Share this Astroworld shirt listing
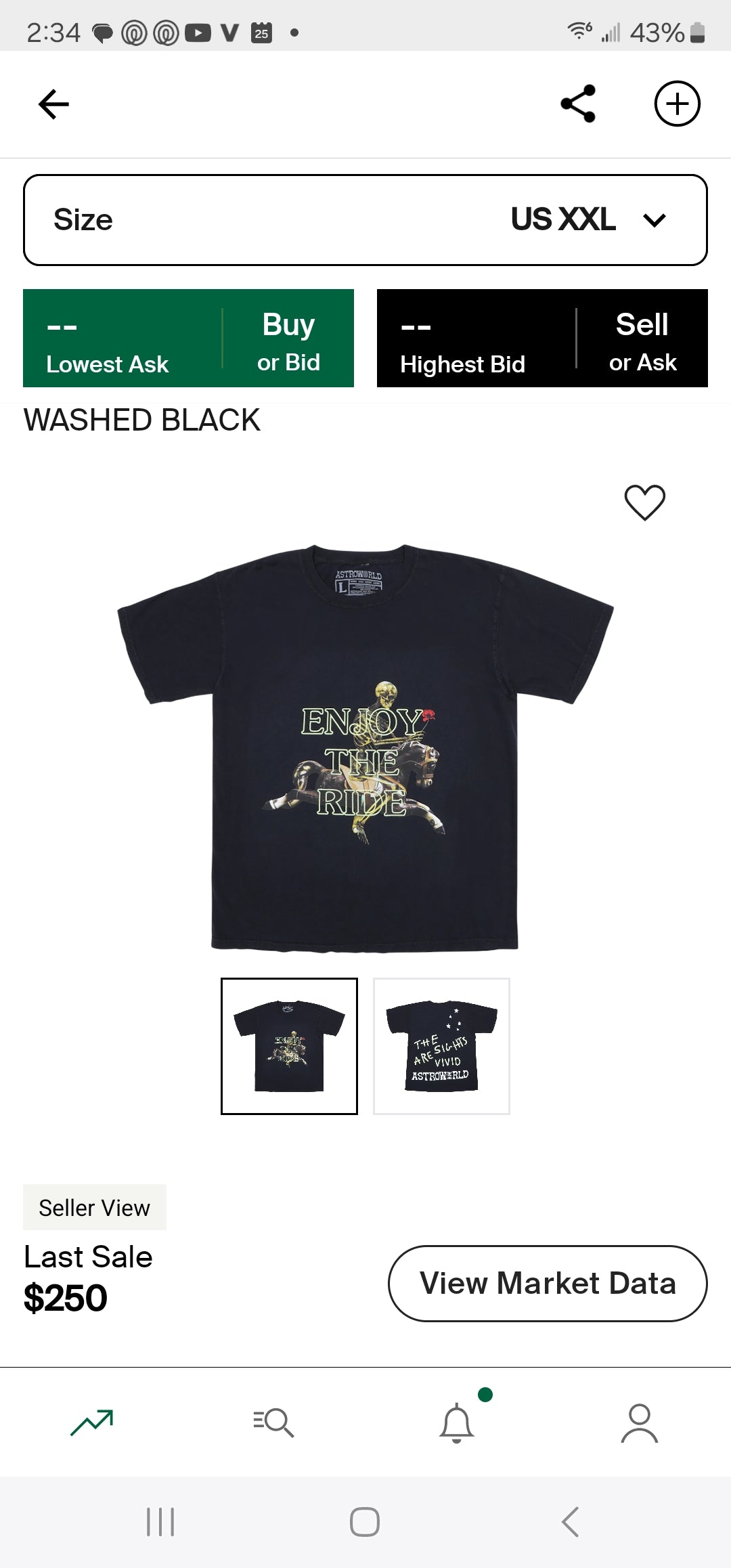731x1568 pixels. point(577,104)
